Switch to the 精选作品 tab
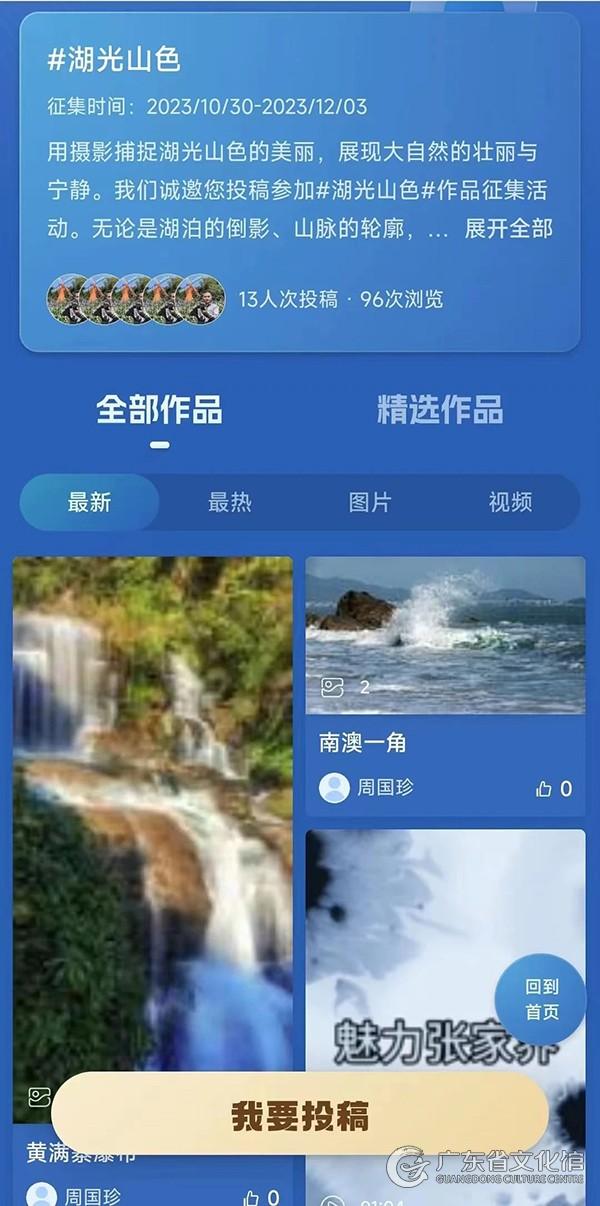Screen dimensions: 600x1206 click(x=439, y=409)
